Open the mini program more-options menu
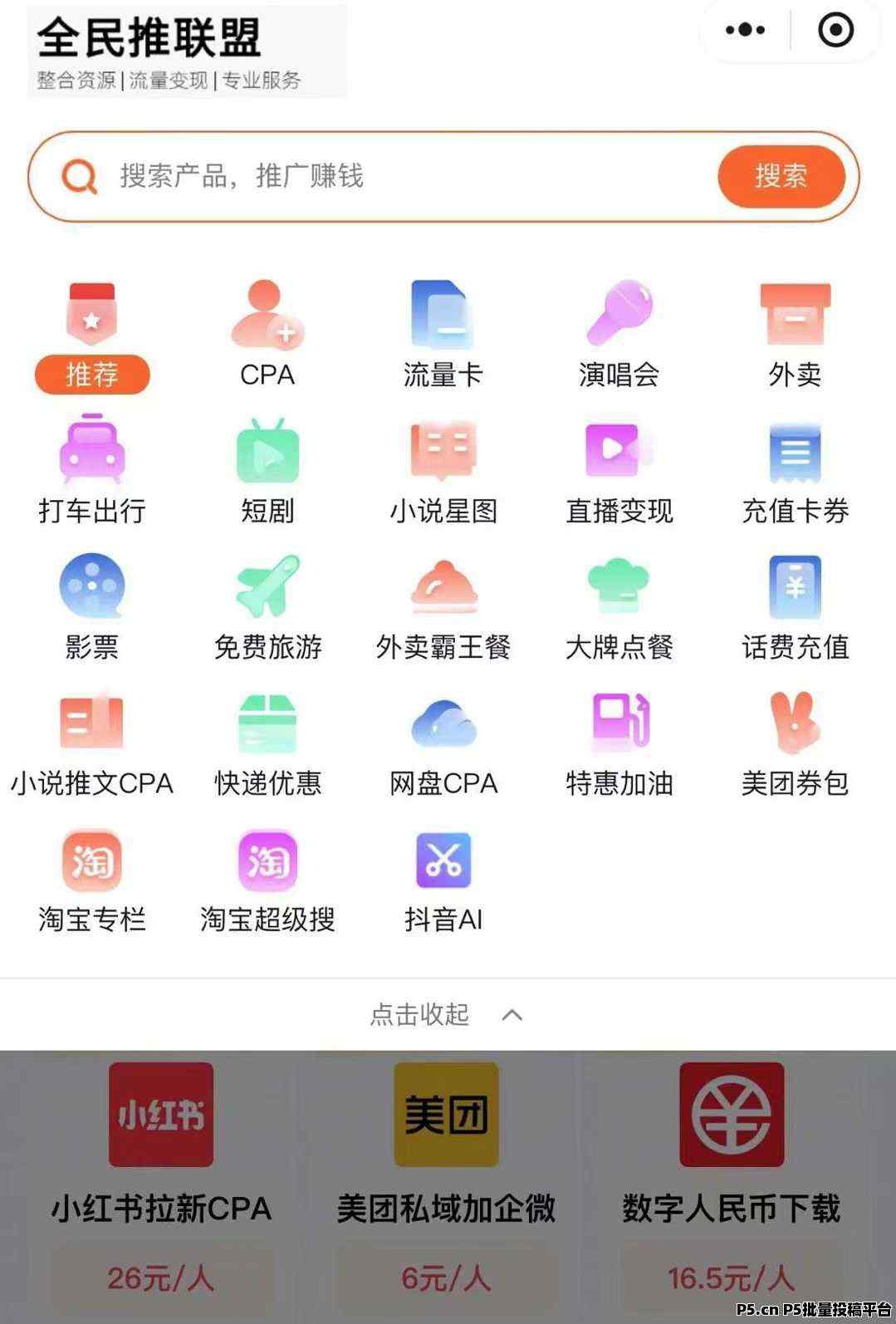This screenshot has width=896, height=1324. [x=745, y=31]
